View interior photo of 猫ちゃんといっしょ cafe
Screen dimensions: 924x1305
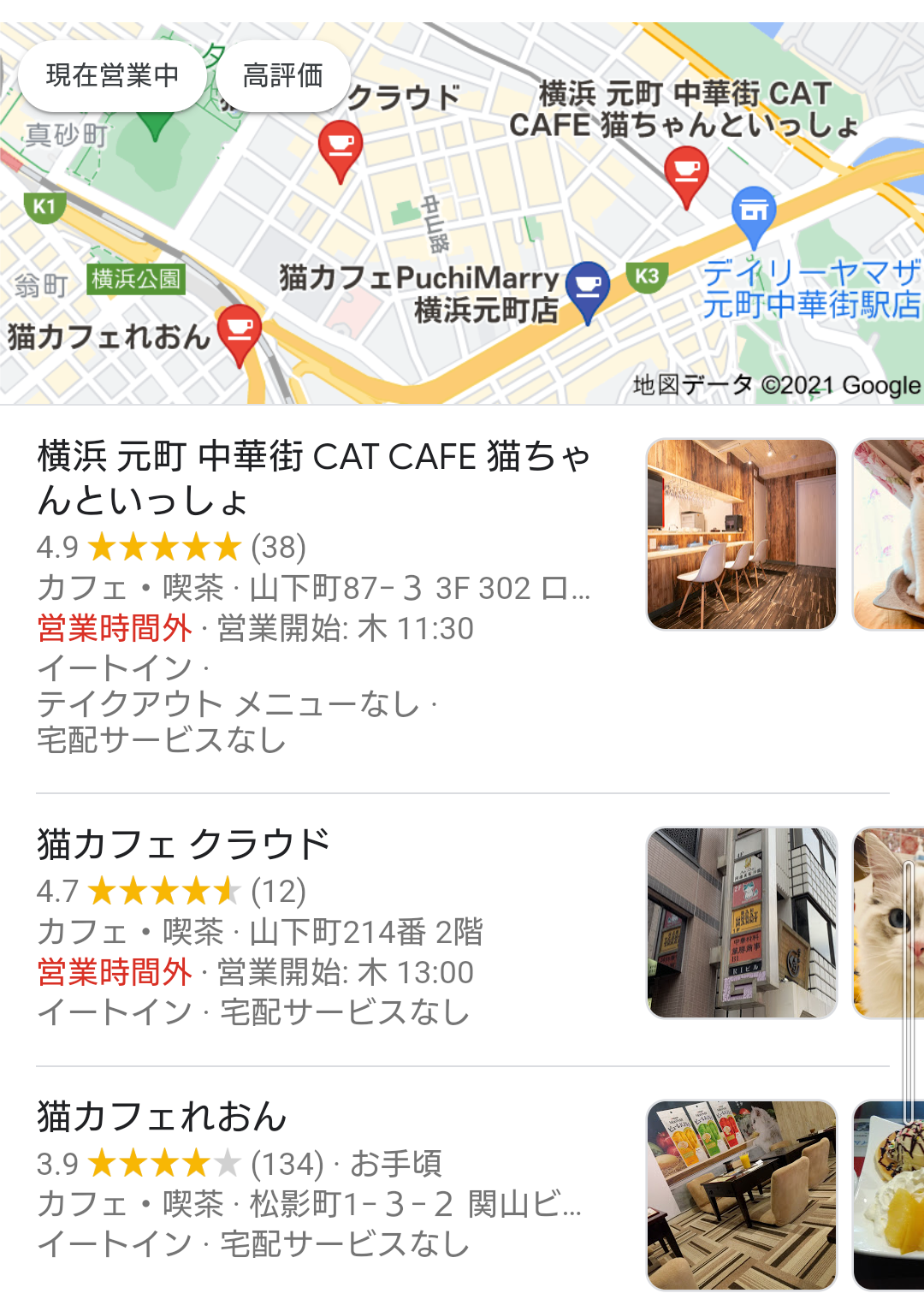pos(742,535)
